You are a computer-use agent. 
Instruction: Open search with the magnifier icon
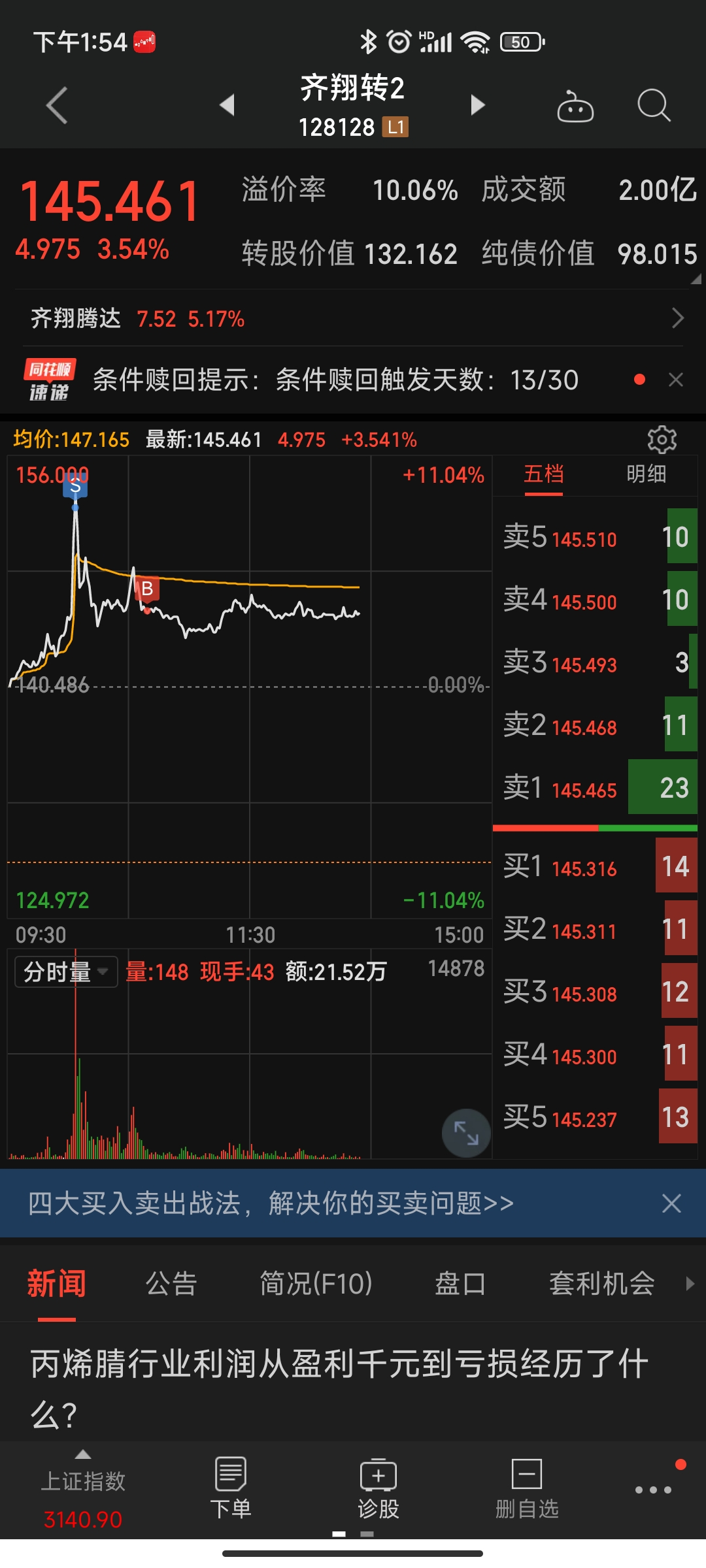click(x=653, y=105)
